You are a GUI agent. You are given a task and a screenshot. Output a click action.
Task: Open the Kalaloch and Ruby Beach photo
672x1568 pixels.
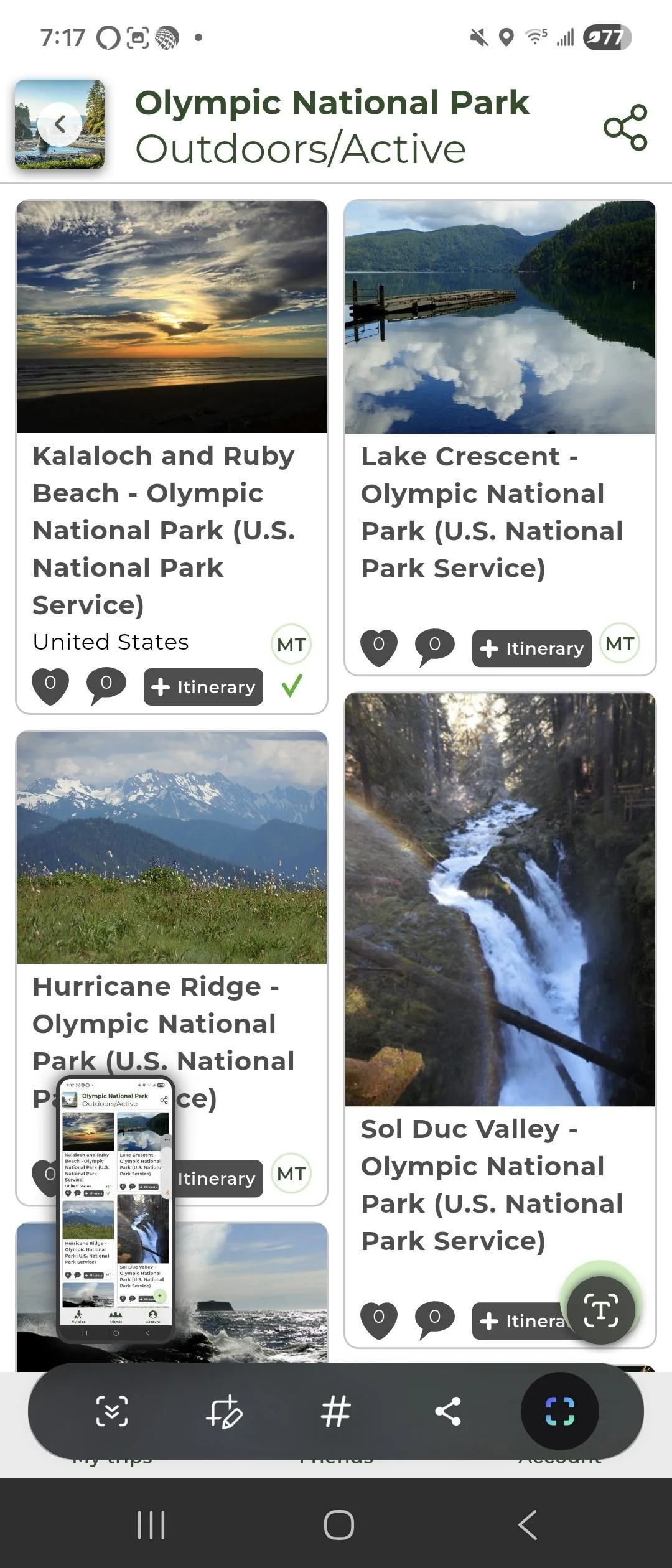172,316
